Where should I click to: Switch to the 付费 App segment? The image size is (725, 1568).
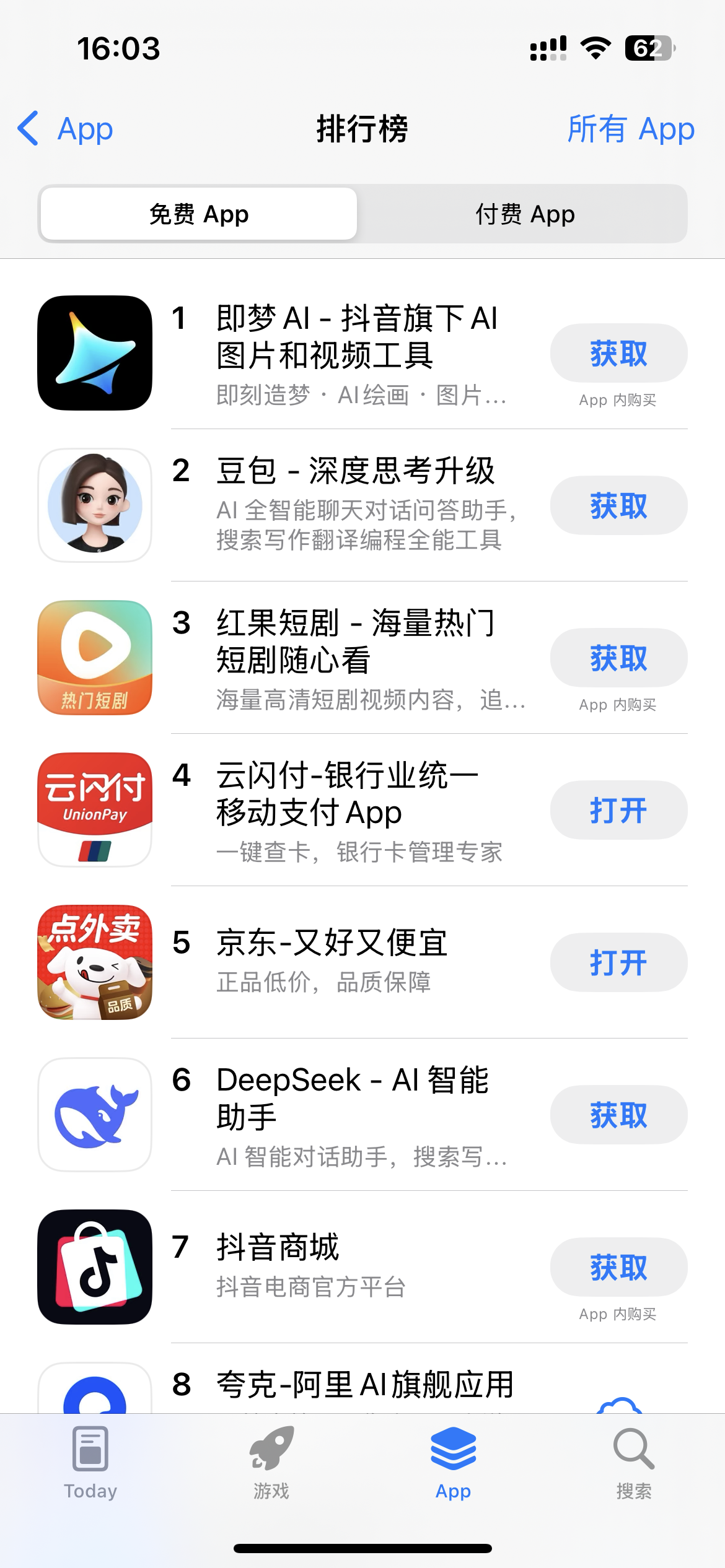524,214
